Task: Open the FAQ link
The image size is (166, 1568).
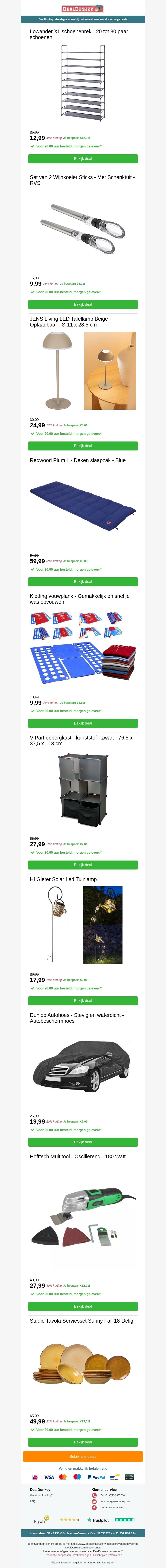Action: pyautogui.click(x=33, y=1501)
